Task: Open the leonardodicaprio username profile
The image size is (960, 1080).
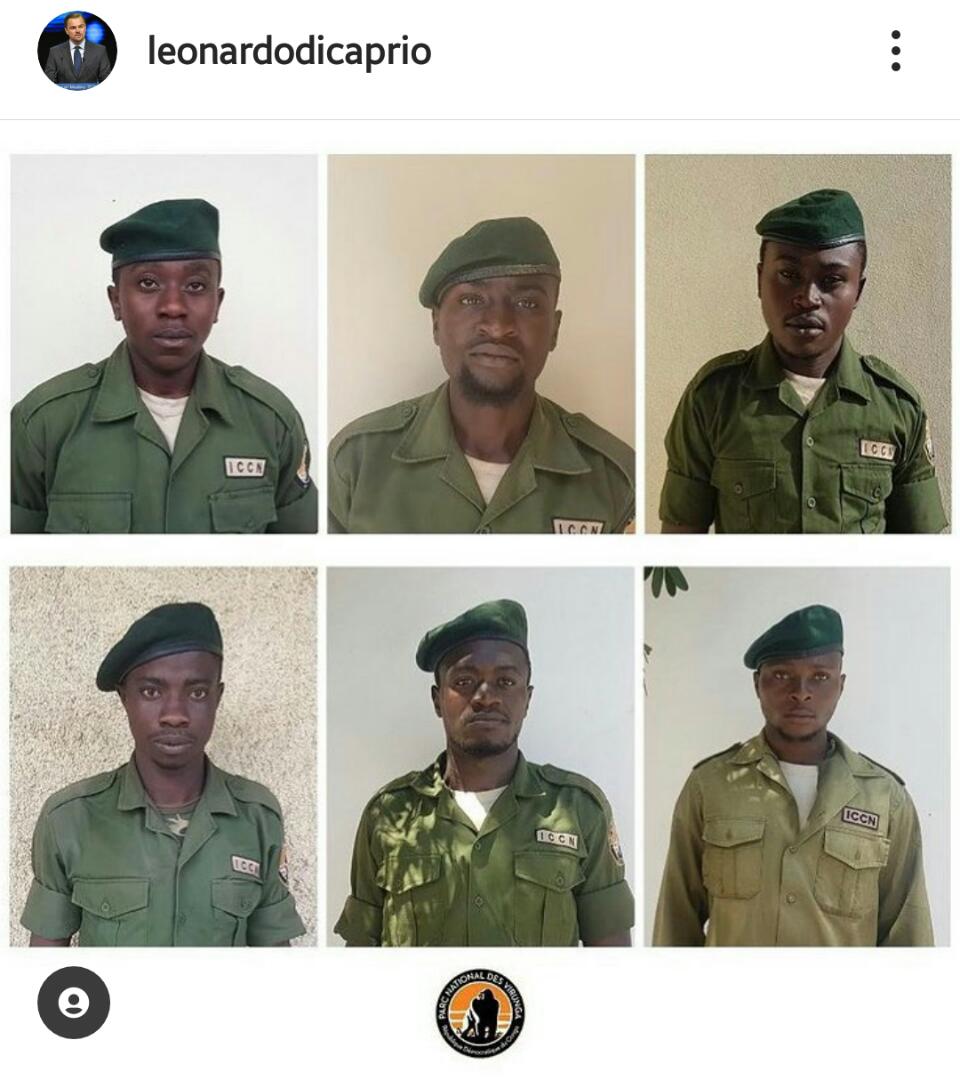Action: [289, 51]
